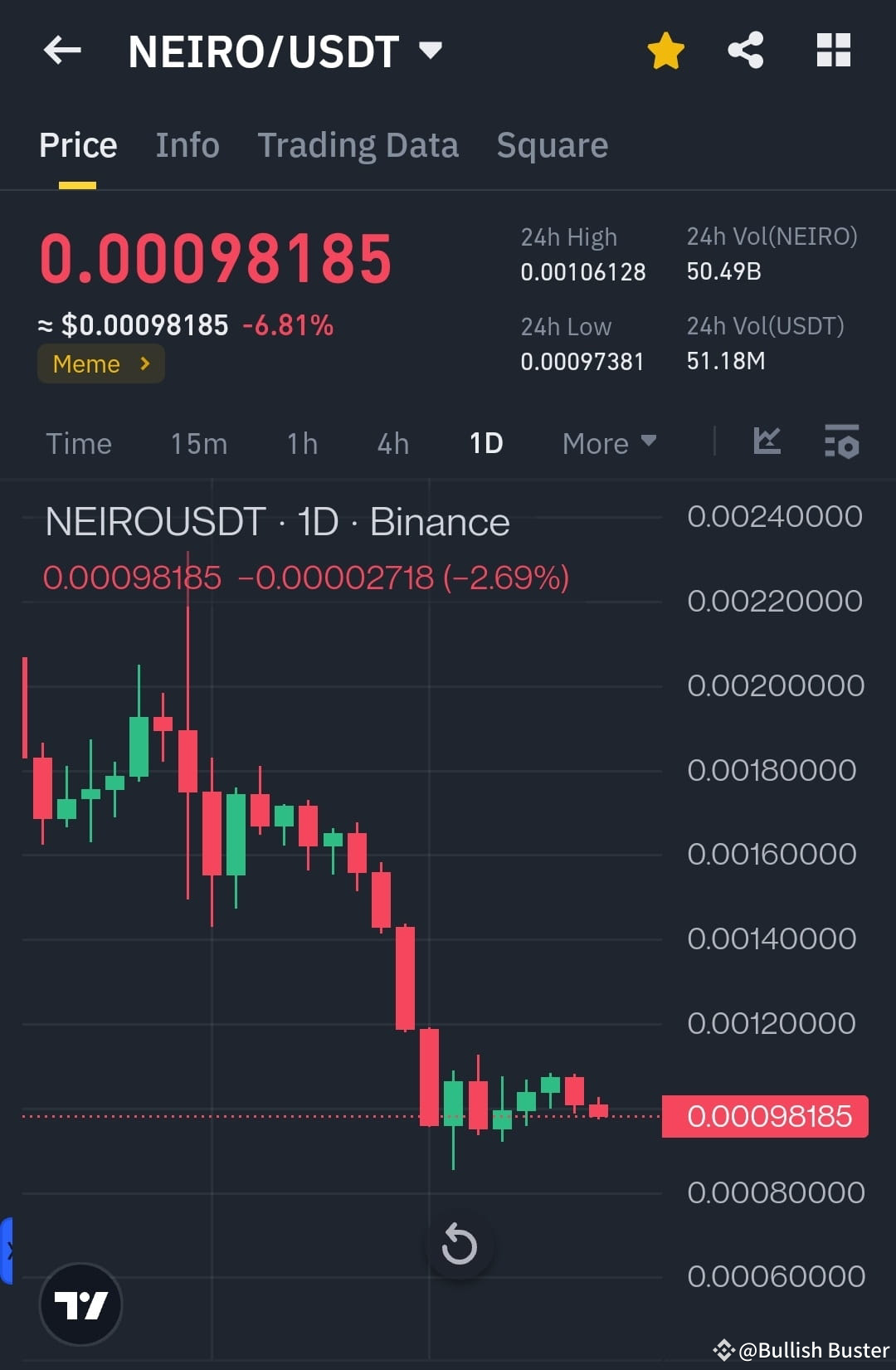Select the 4h timeframe button
The height and width of the screenshot is (1370, 896).
(392, 443)
